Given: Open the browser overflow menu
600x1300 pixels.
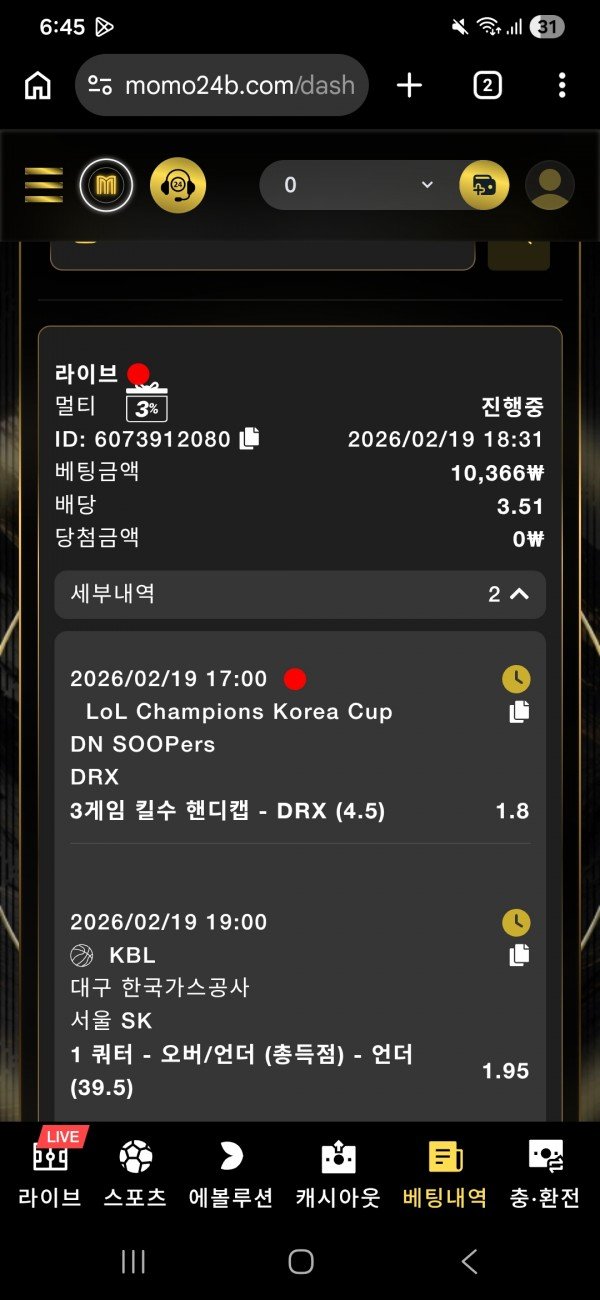Looking at the screenshot, I should pos(562,86).
